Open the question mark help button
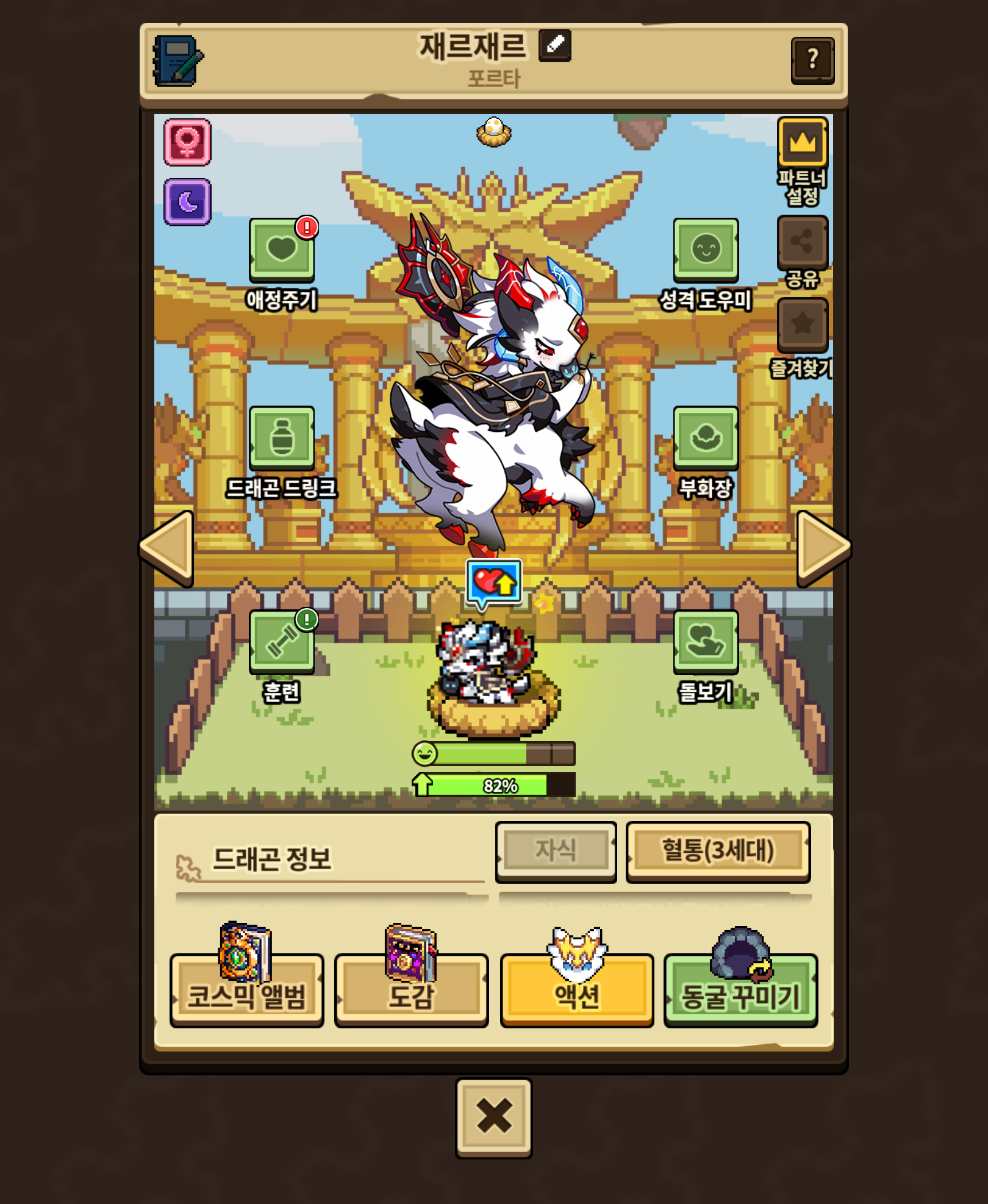The width and height of the screenshot is (988, 1204). pos(812,60)
